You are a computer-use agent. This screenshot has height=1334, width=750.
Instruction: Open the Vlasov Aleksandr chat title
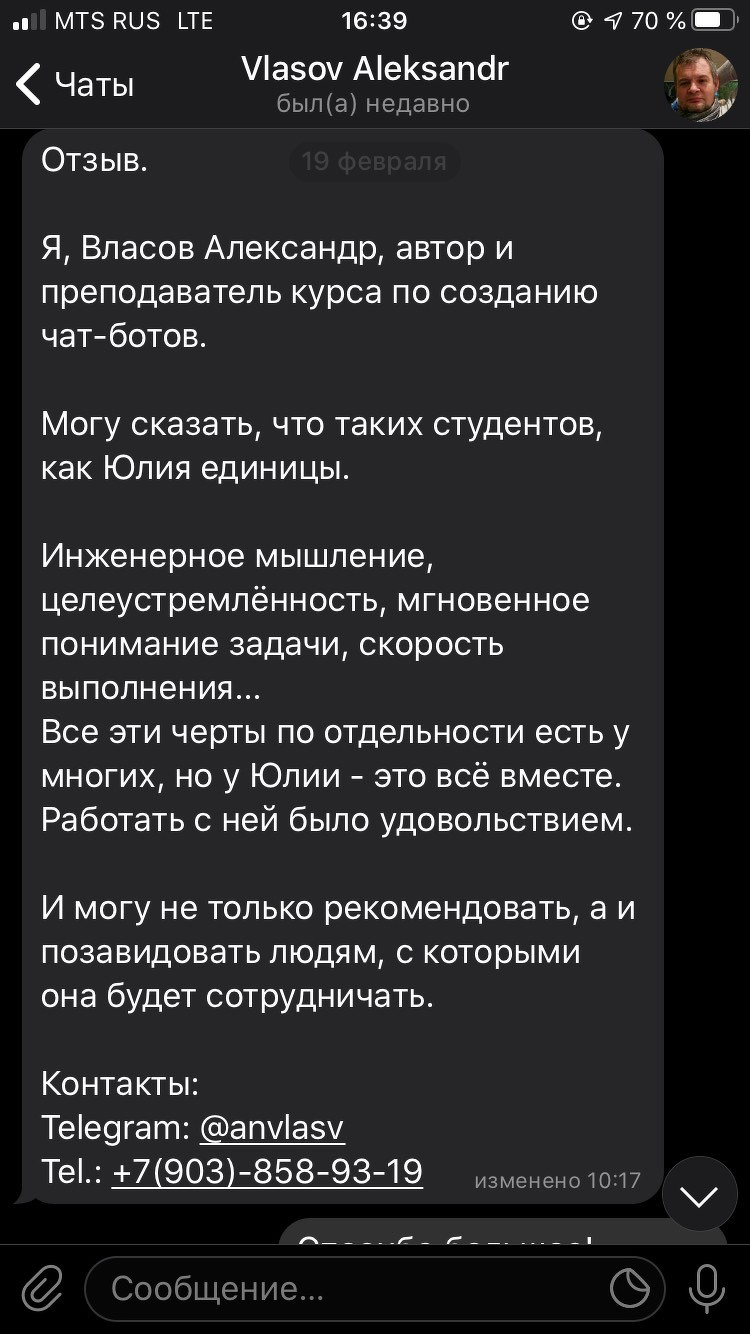[375, 70]
